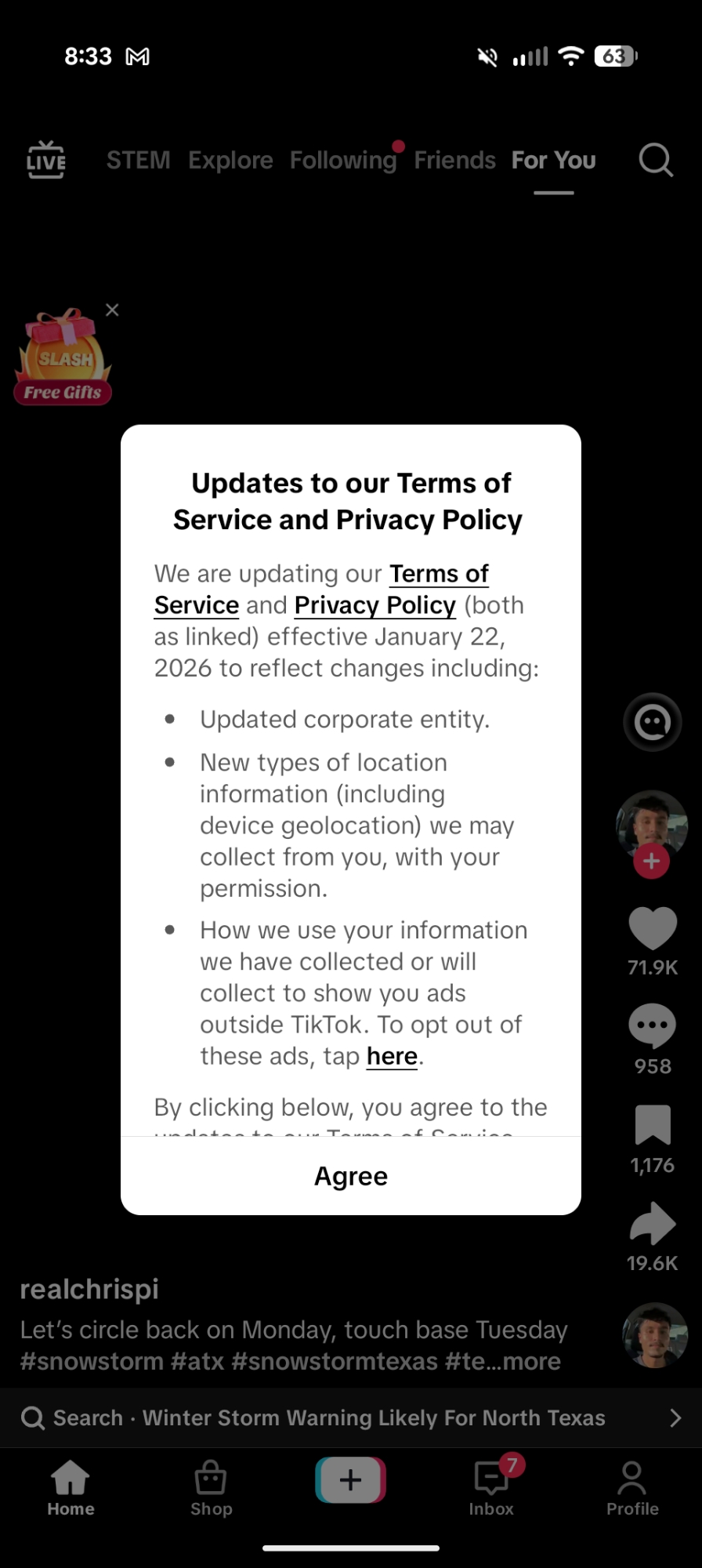Switch to the Friends tab
This screenshot has height=1568, width=702.
[x=454, y=160]
